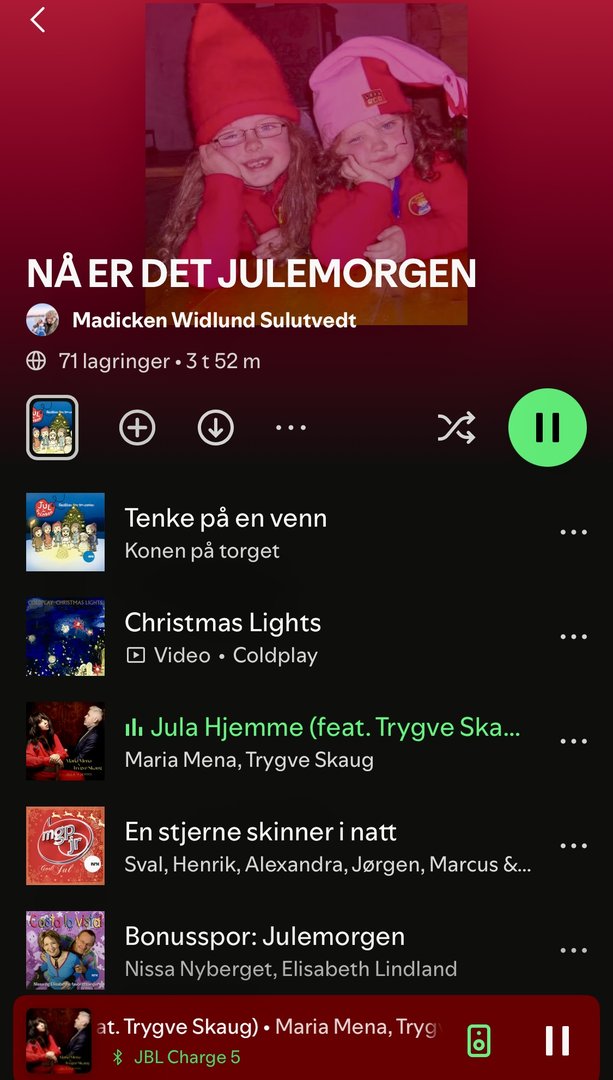Image resolution: width=613 pixels, height=1080 pixels.
Task: Play Bonusspor: Julemorgen by Nissa Nyberget
Action: tap(264, 937)
